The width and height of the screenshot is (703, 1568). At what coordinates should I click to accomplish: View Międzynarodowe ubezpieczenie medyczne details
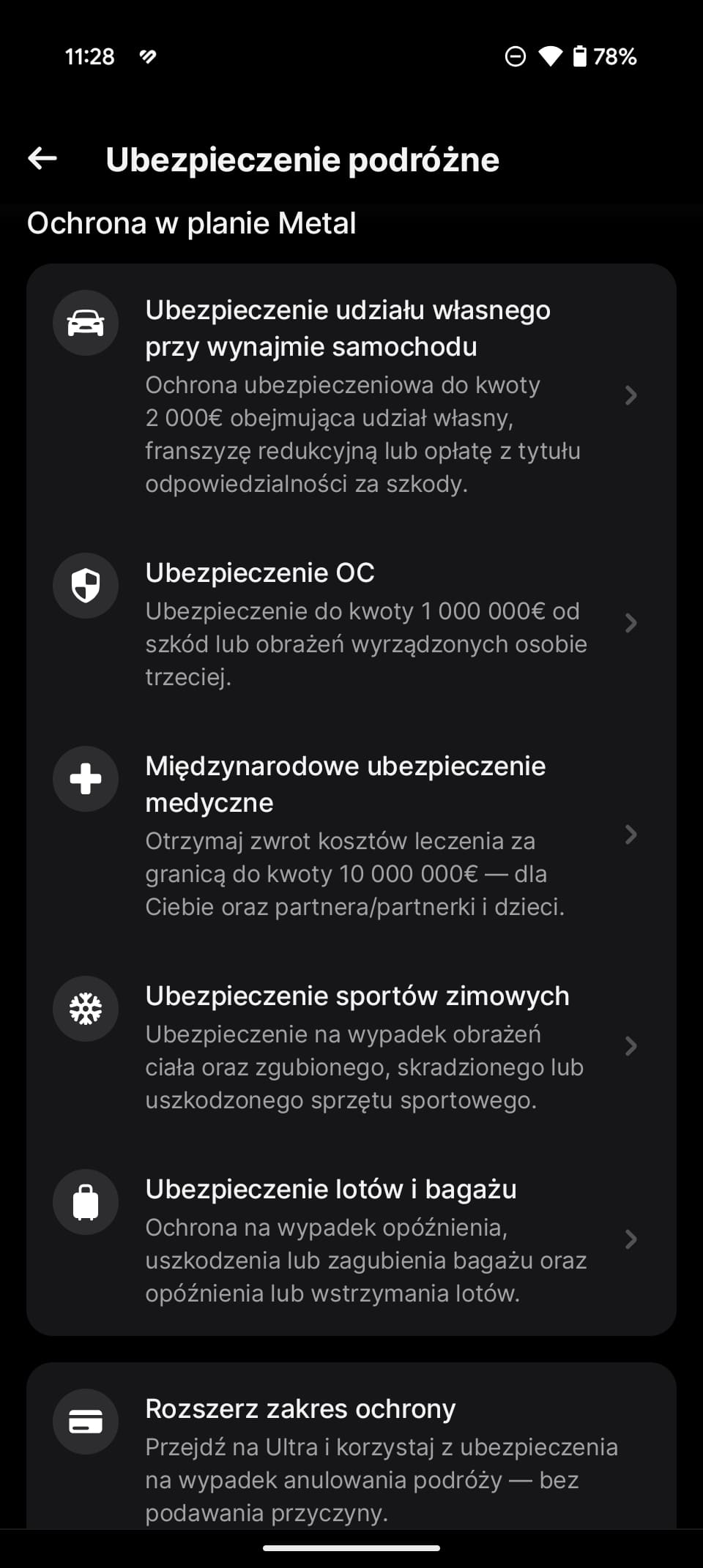point(351,835)
